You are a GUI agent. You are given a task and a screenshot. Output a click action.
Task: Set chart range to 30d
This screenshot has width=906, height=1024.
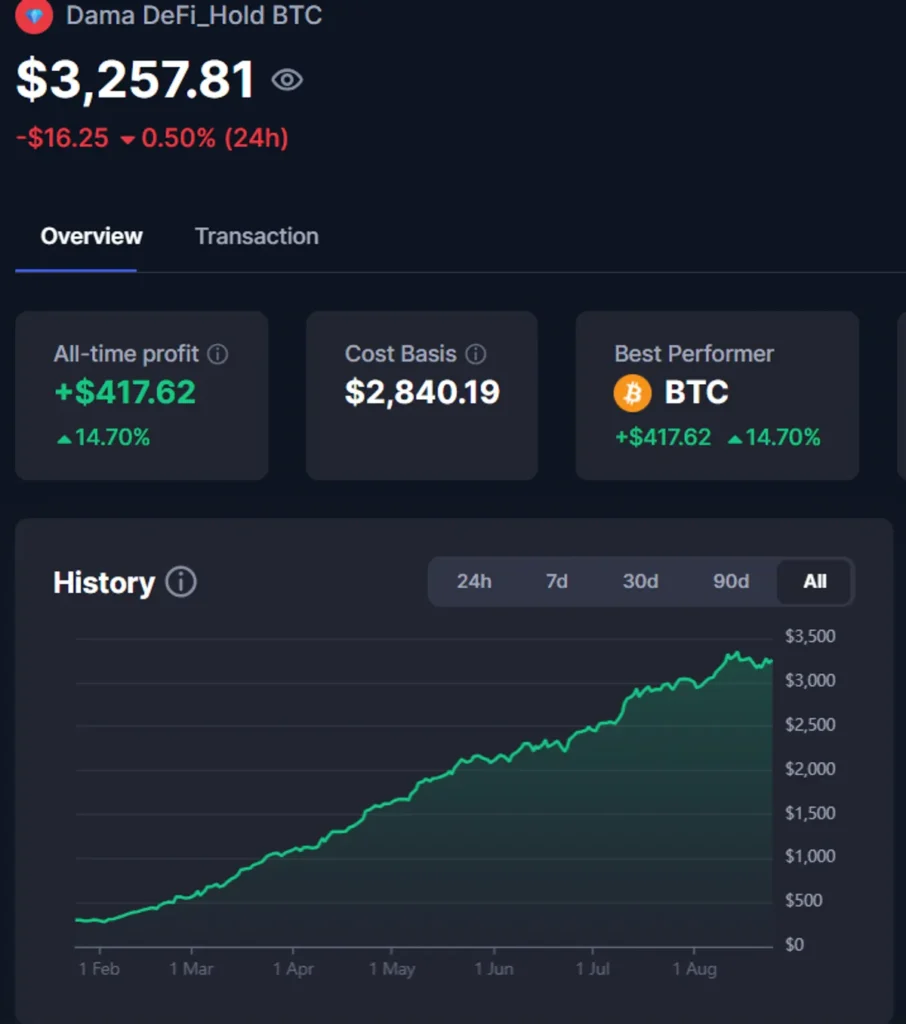(640, 582)
